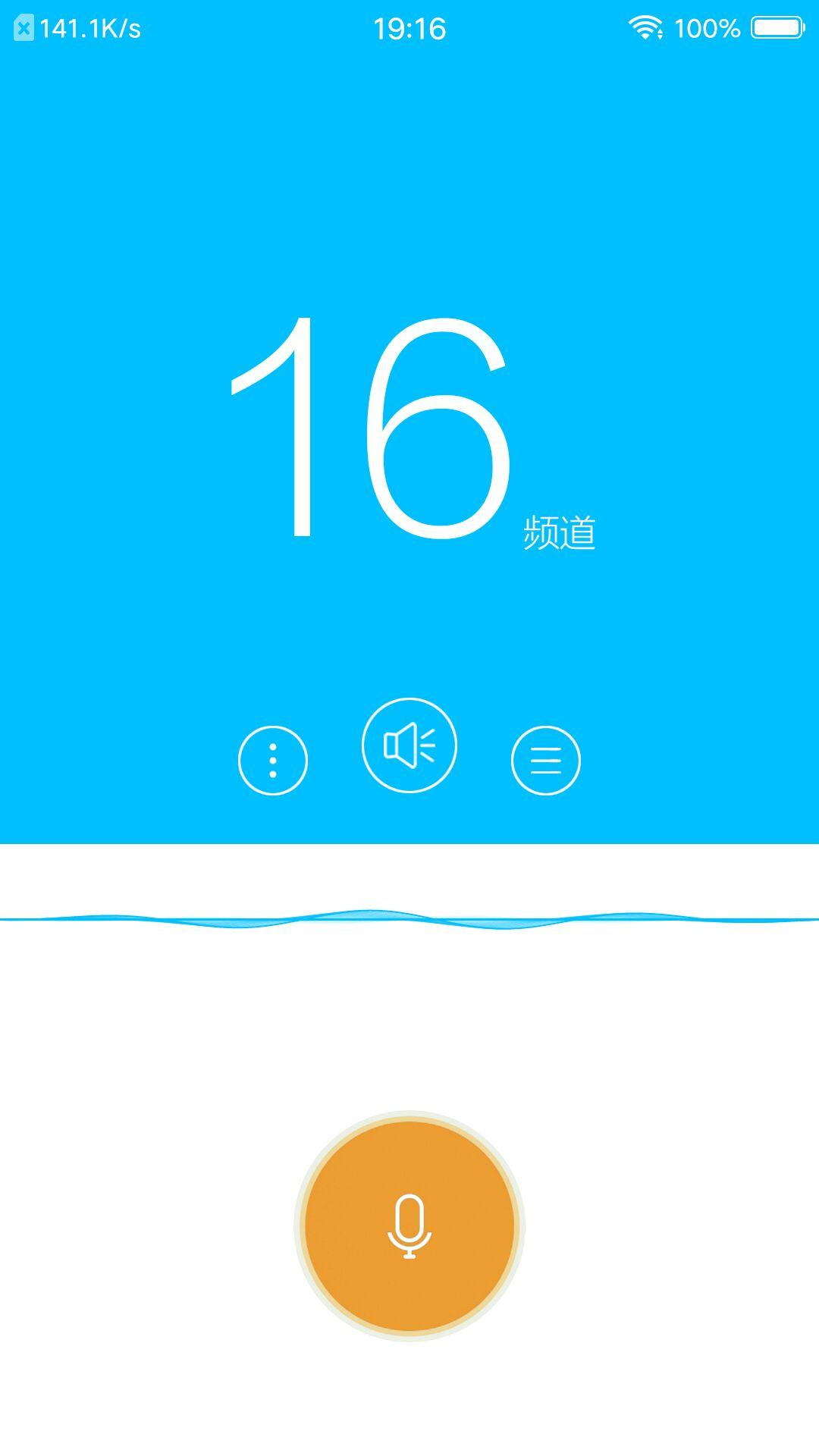The height and width of the screenshot is (1456, 819).
Task: Tap the orange microphone talk button
Action: [x=409, y=1226]
